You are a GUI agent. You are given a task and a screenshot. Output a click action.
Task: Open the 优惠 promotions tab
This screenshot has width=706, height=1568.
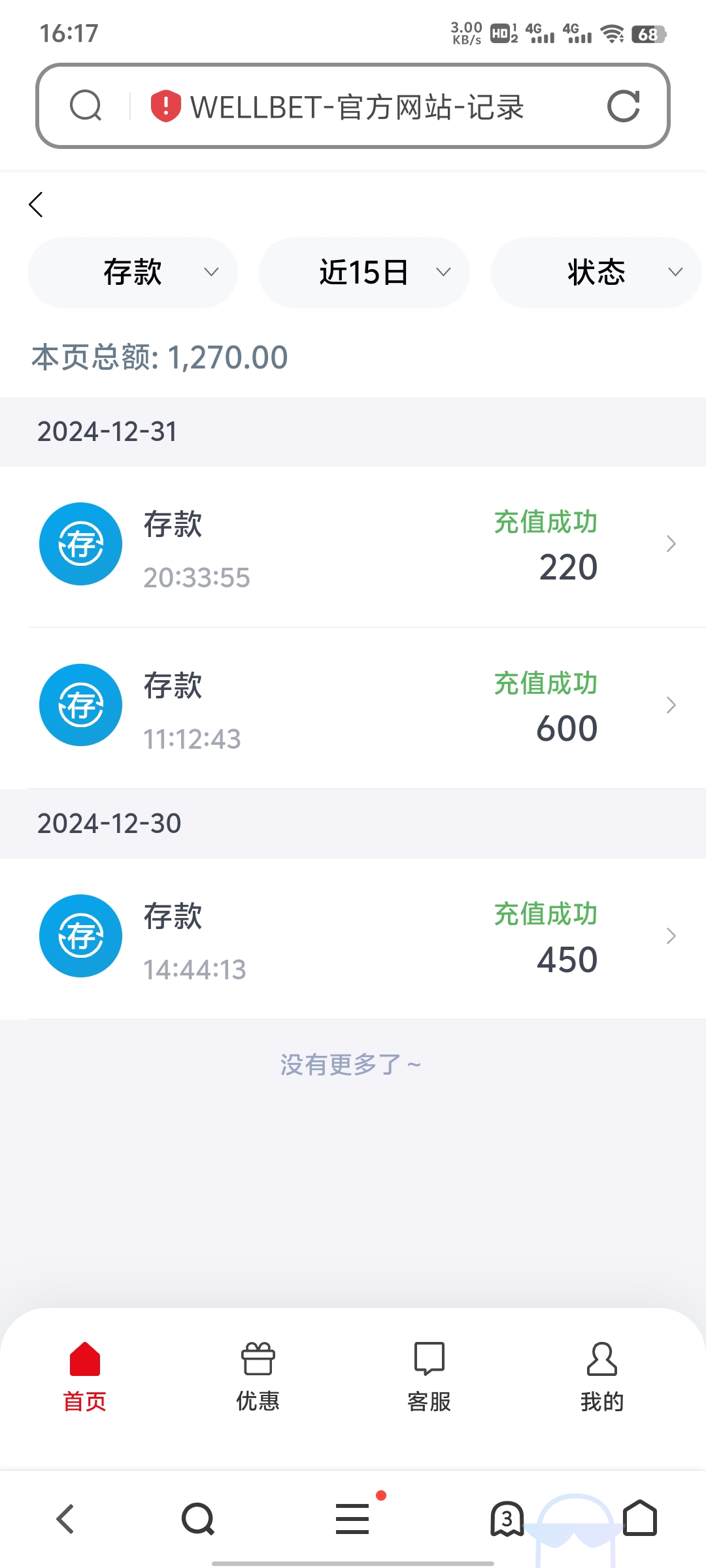click(x=258, y=1377)
